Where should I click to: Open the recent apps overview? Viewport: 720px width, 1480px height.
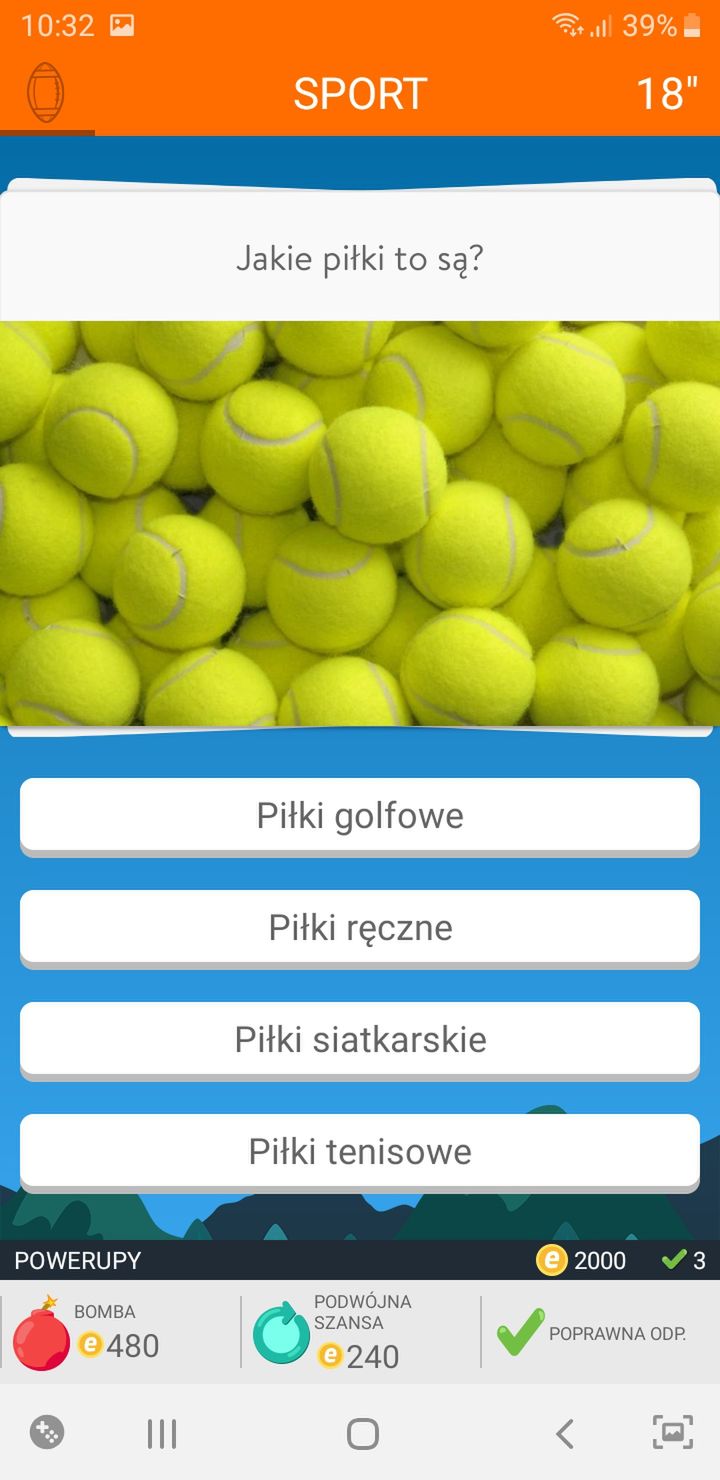tap(161, 1434)
